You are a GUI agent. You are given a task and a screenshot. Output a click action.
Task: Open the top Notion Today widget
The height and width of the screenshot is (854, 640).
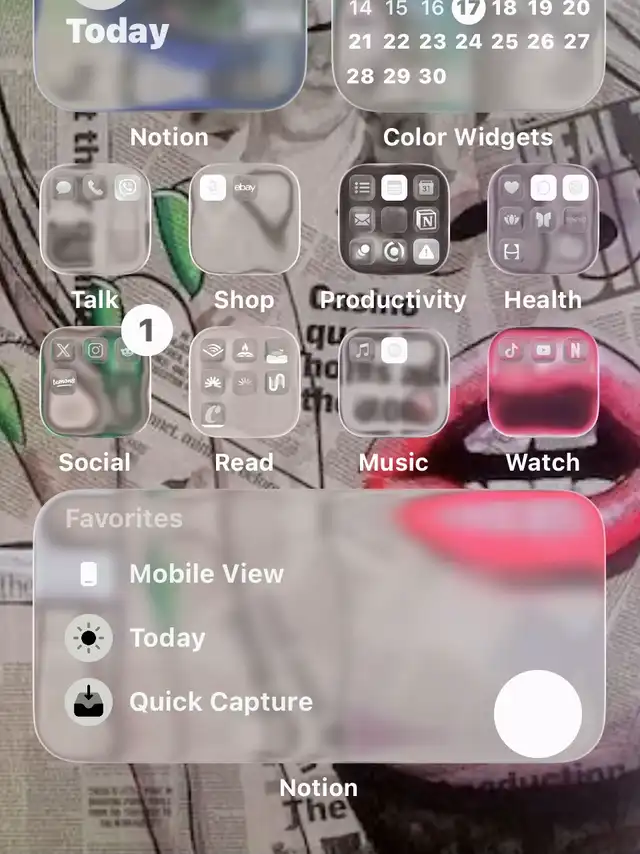170,54
